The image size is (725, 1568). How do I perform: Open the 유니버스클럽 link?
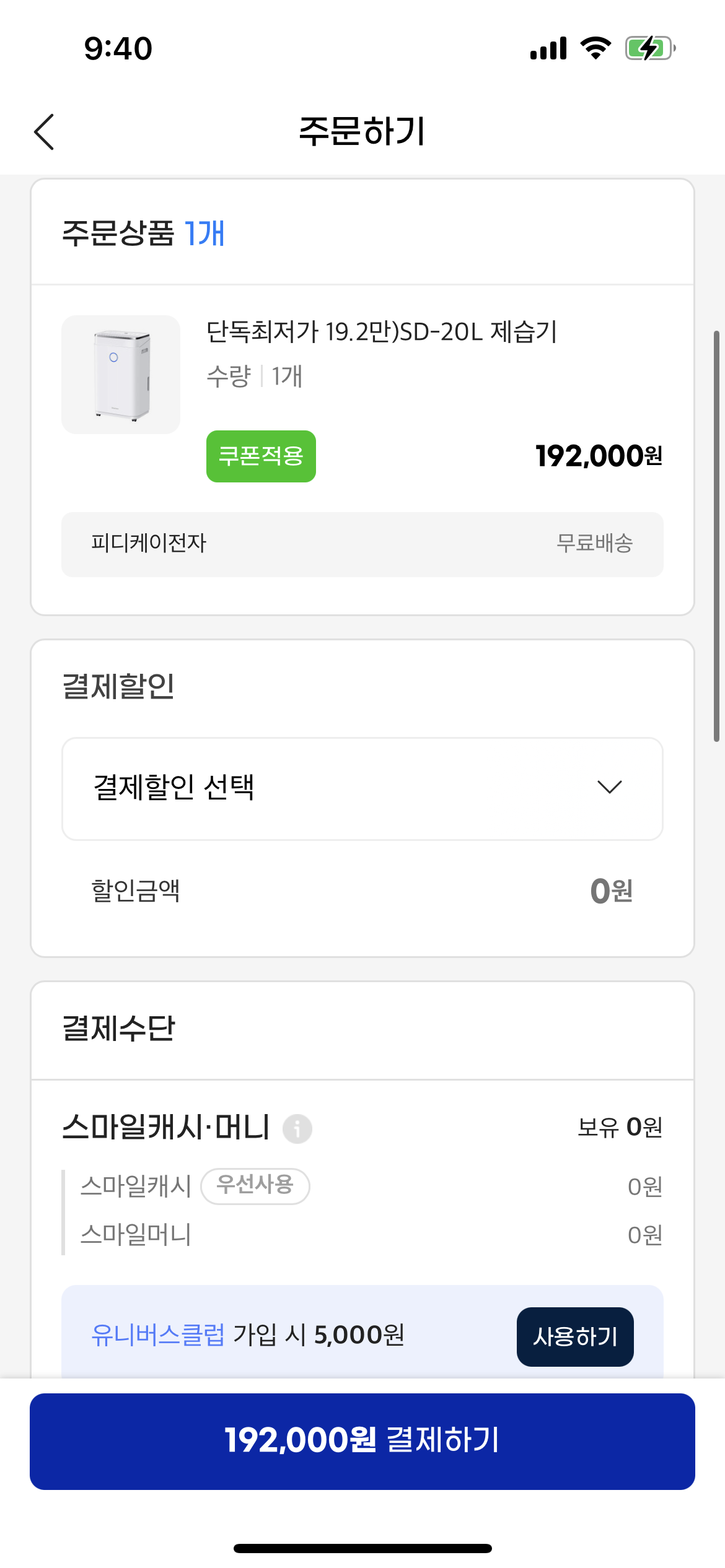158,1335
